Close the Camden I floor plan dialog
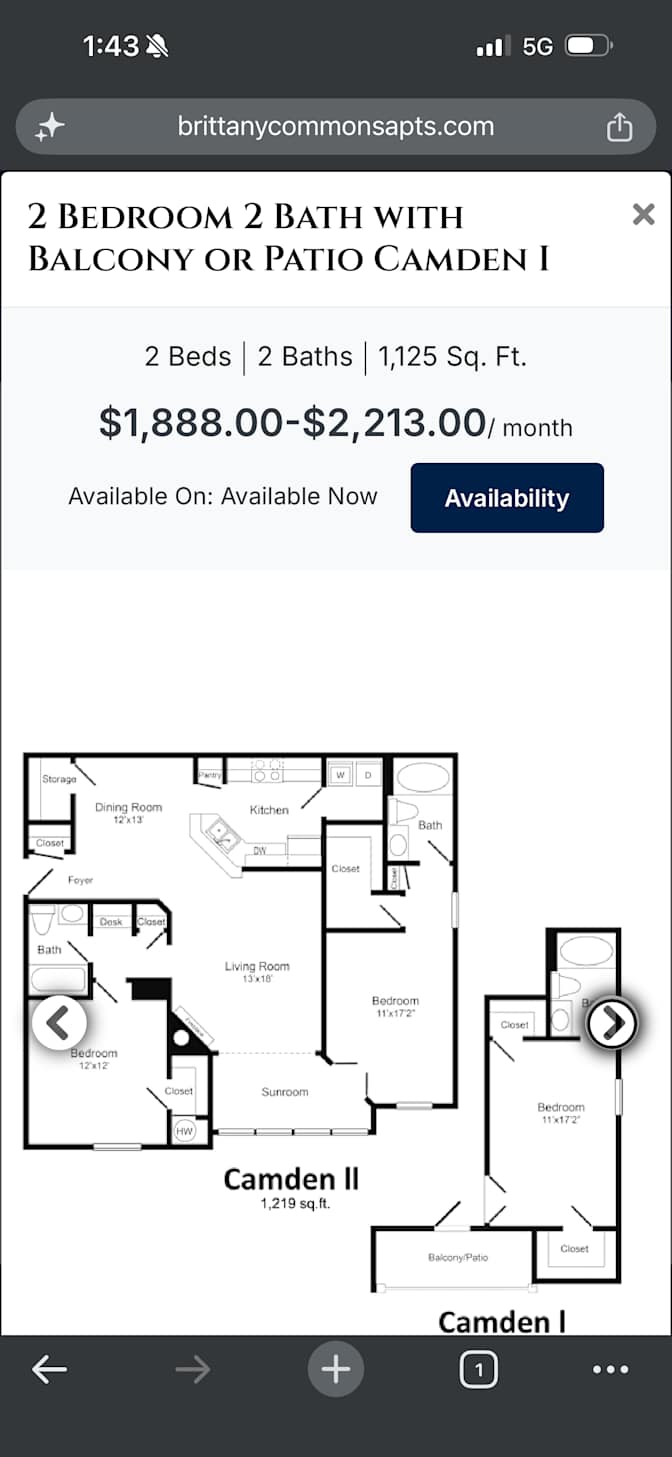 click(x=644, y=214)
